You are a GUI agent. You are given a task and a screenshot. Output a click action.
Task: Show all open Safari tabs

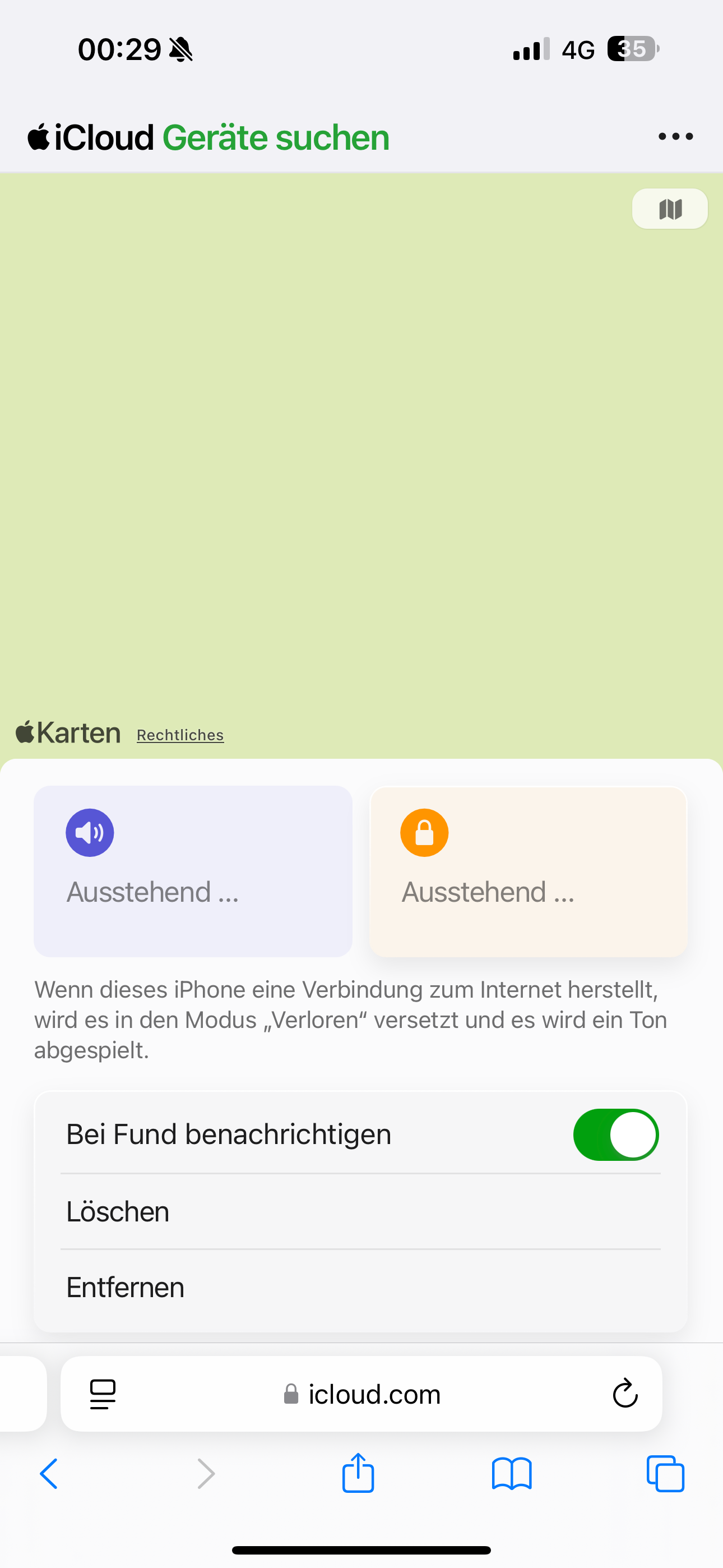(x=665, y=1474)
